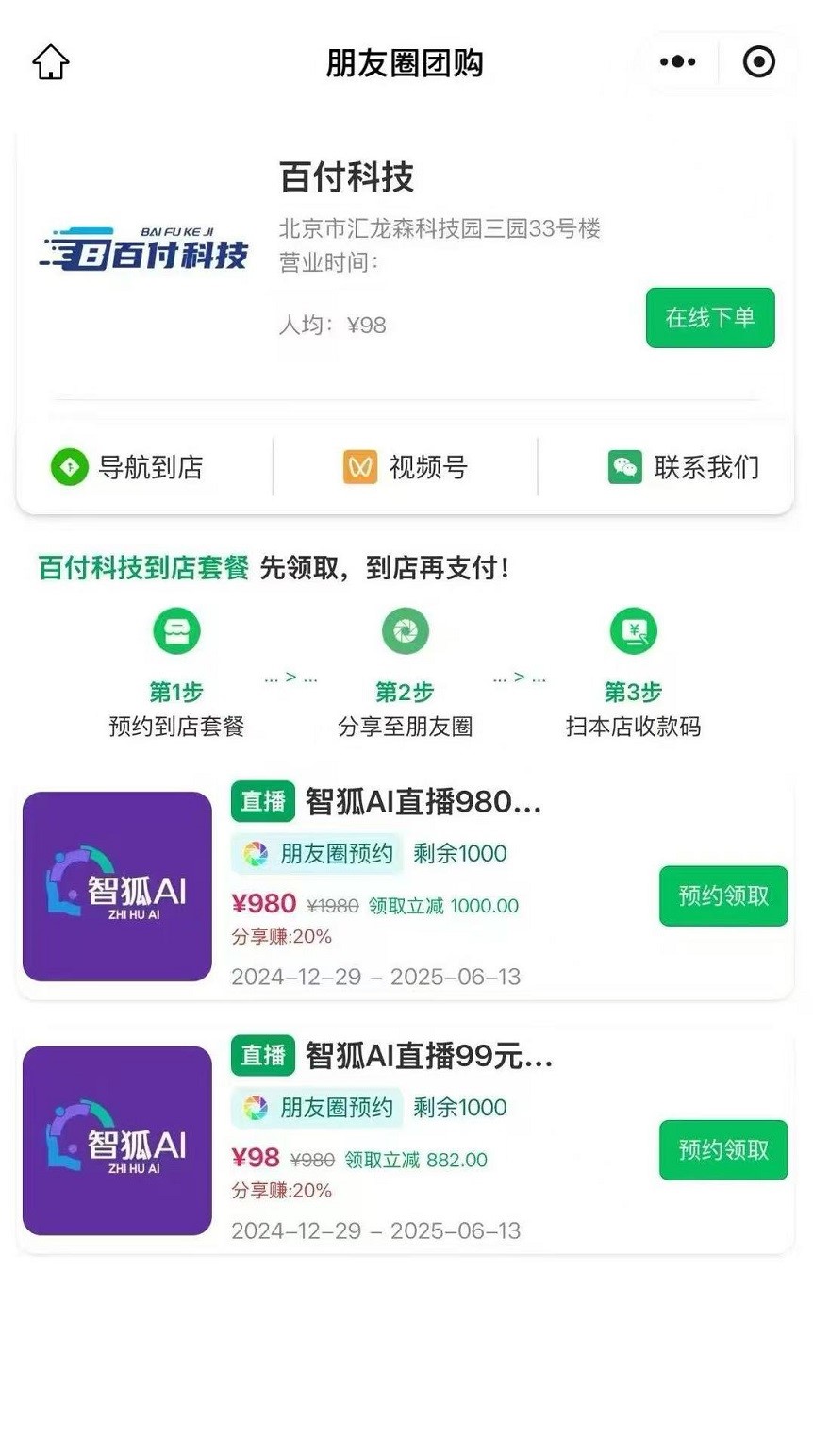Tap the 在线下单 button
The width and height of the screenshot is (813, 1456).
point(709,318)
